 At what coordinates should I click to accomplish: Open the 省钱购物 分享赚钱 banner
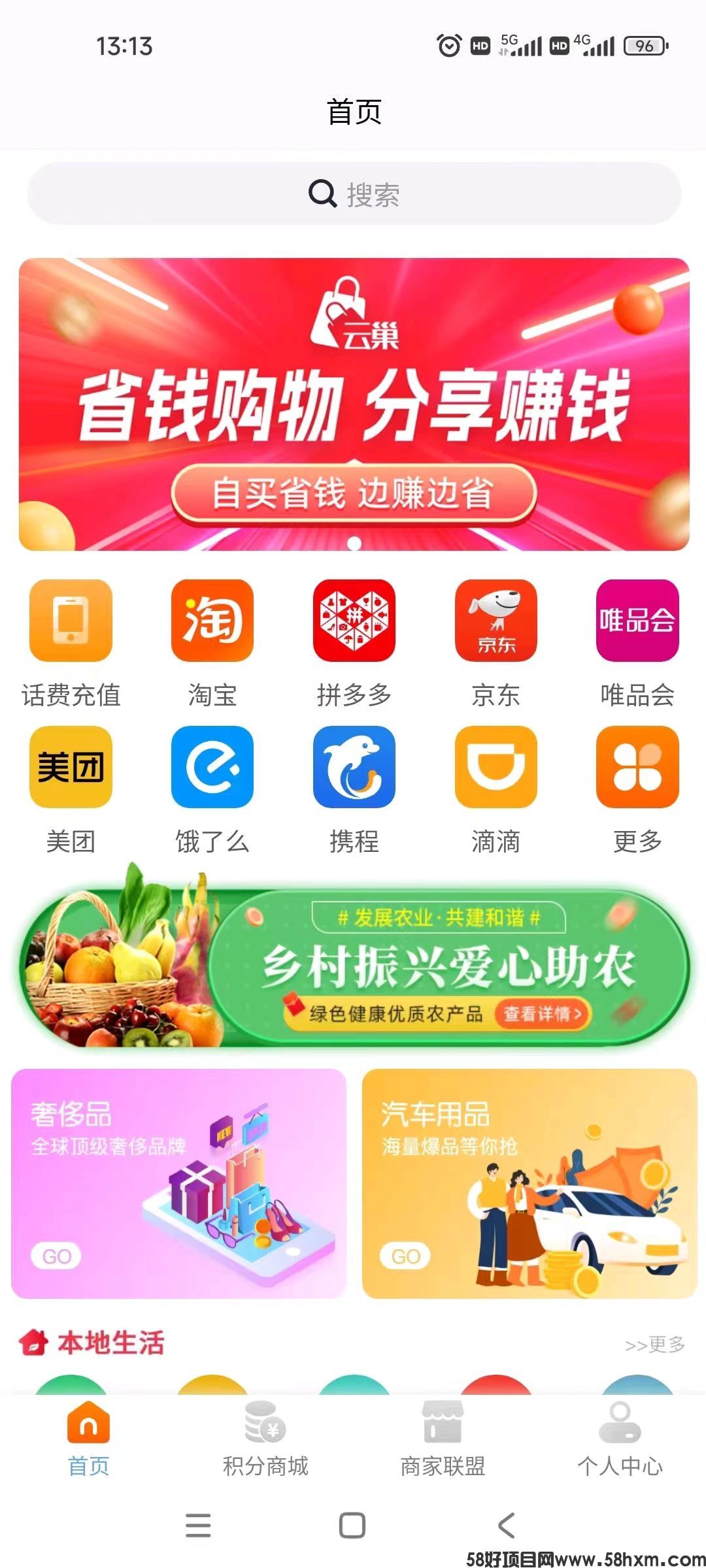click(354, 404)
